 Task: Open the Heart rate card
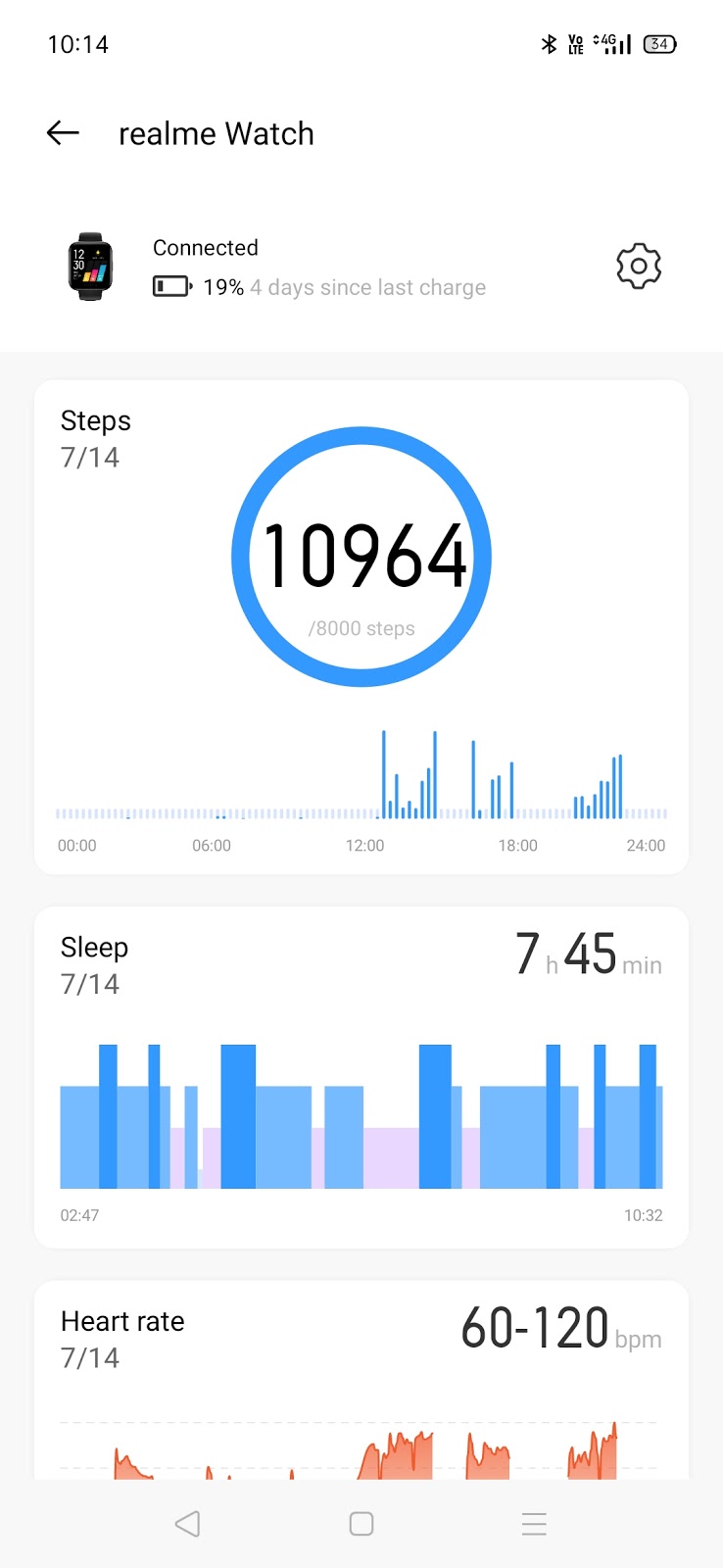click(361, 1380)
